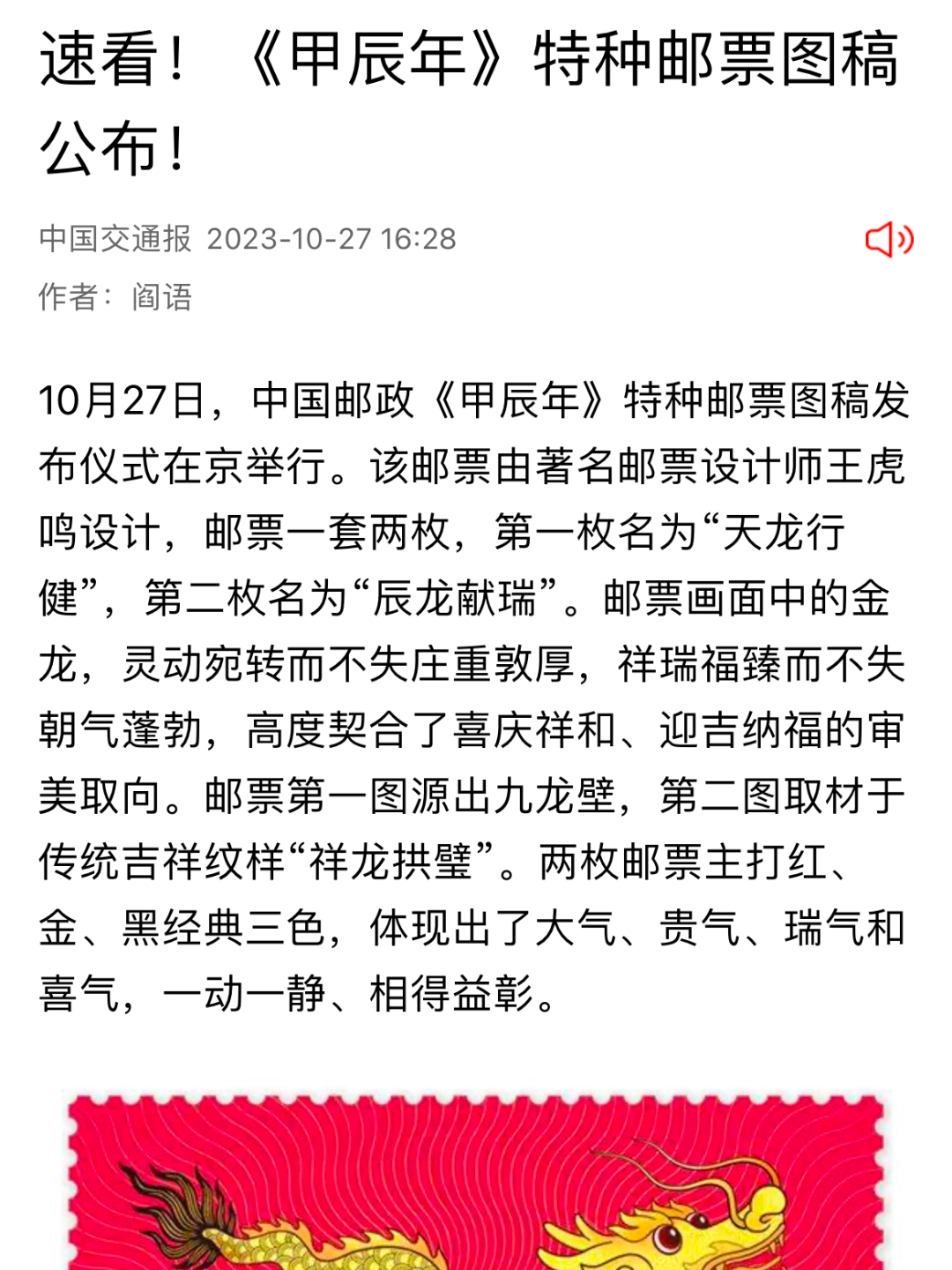Screen dimensions: 952x1270
Task: Play the article audio with the speaker icon
Action: pyautogui.click(x=889, y=240)
